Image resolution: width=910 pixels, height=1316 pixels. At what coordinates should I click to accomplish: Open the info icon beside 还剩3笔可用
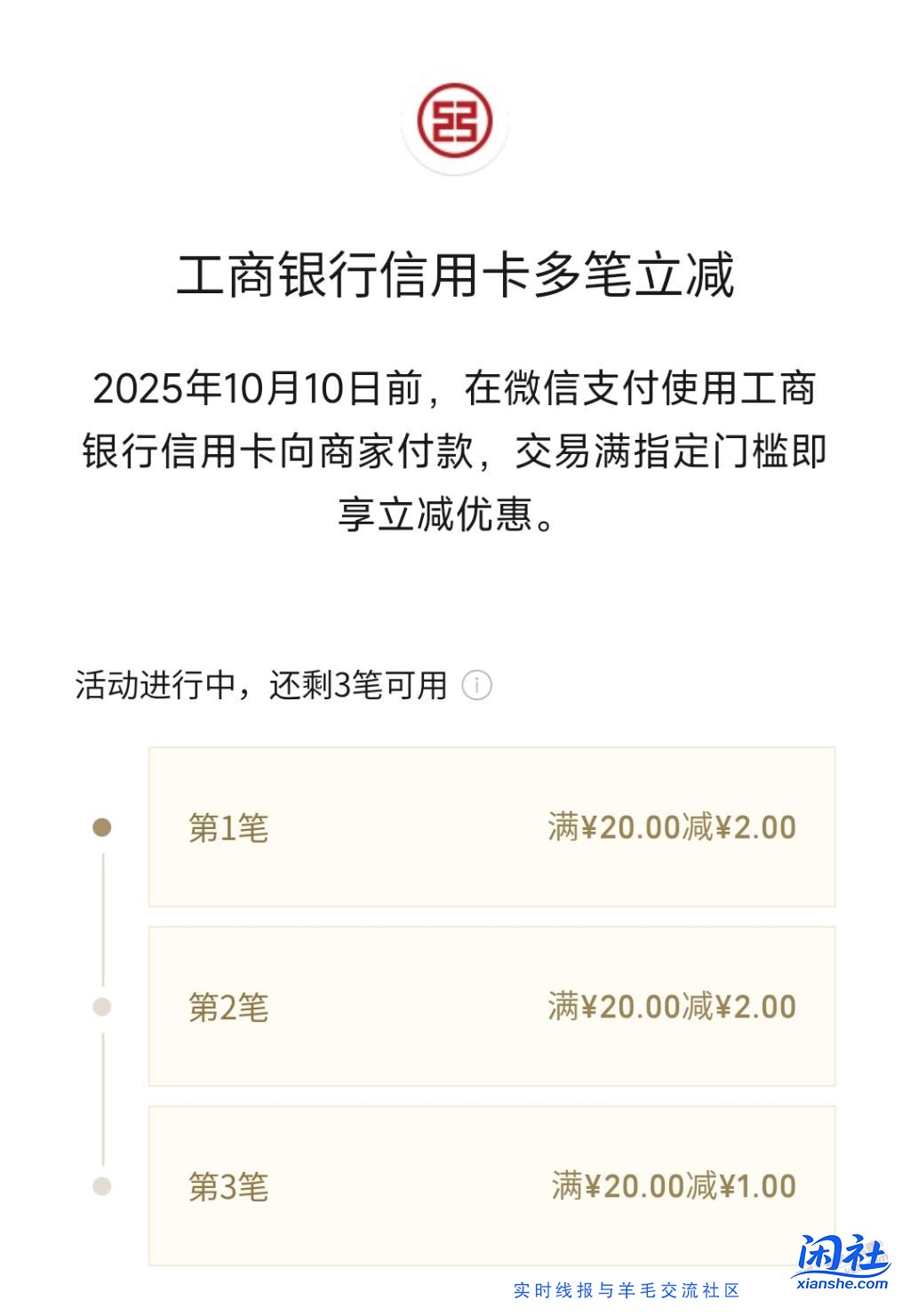click(x=477, y=686)
